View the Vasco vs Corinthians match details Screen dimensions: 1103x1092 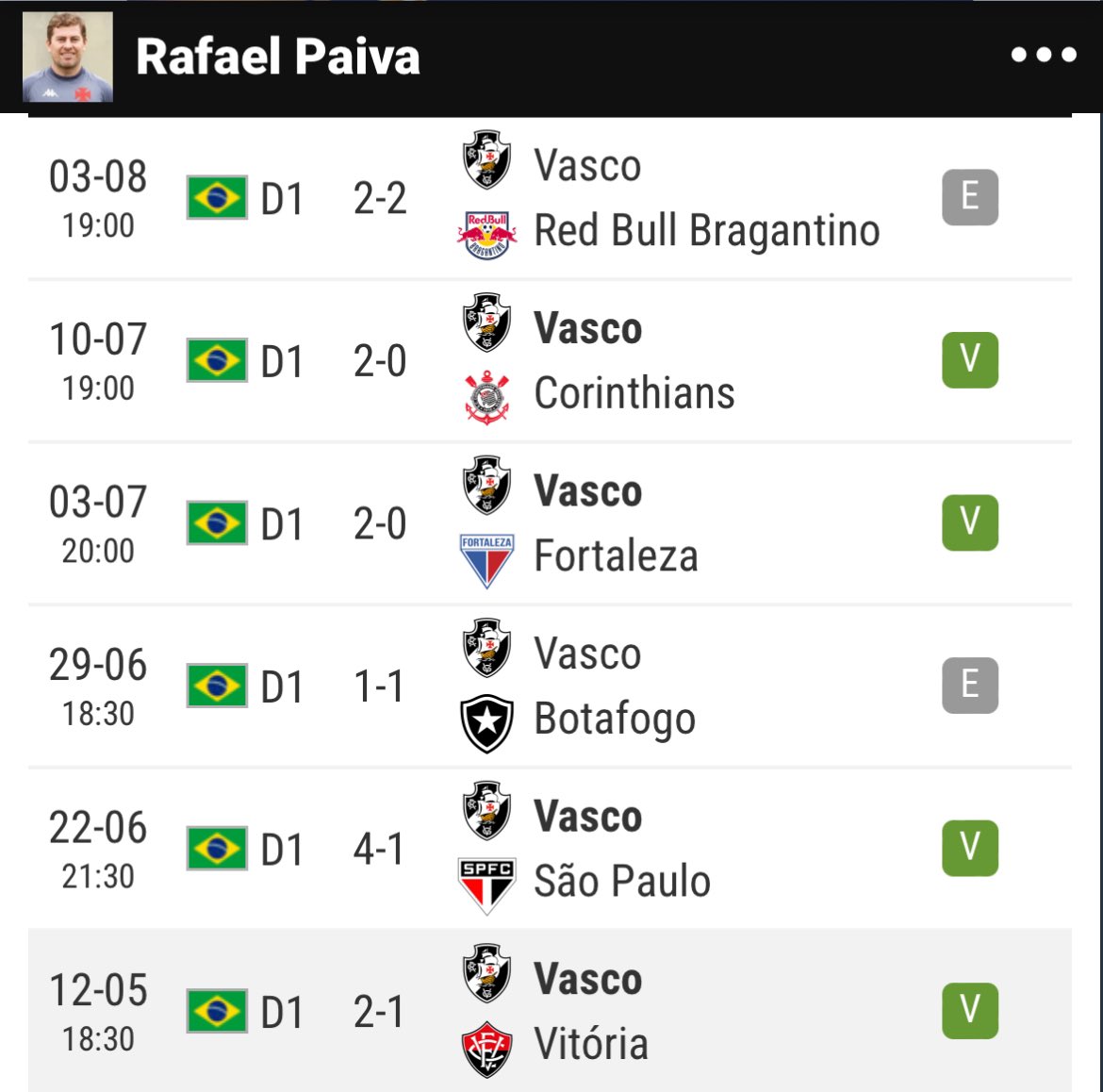coord(550,361)
